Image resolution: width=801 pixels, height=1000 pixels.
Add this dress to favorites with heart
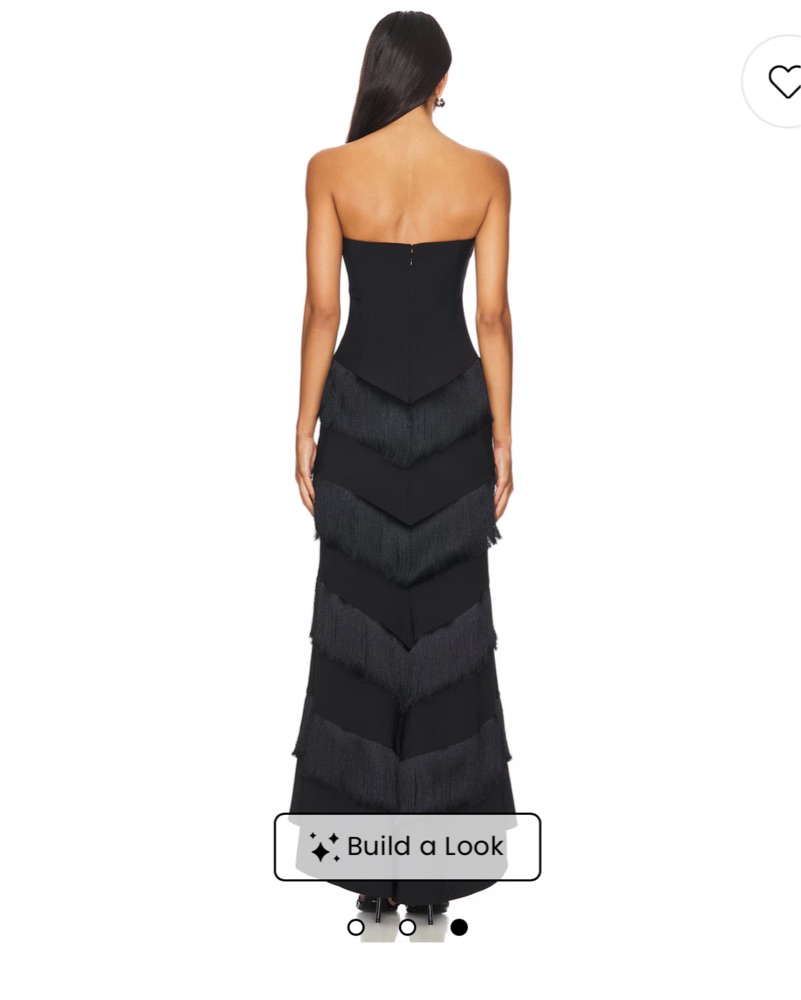click(783, 82)
